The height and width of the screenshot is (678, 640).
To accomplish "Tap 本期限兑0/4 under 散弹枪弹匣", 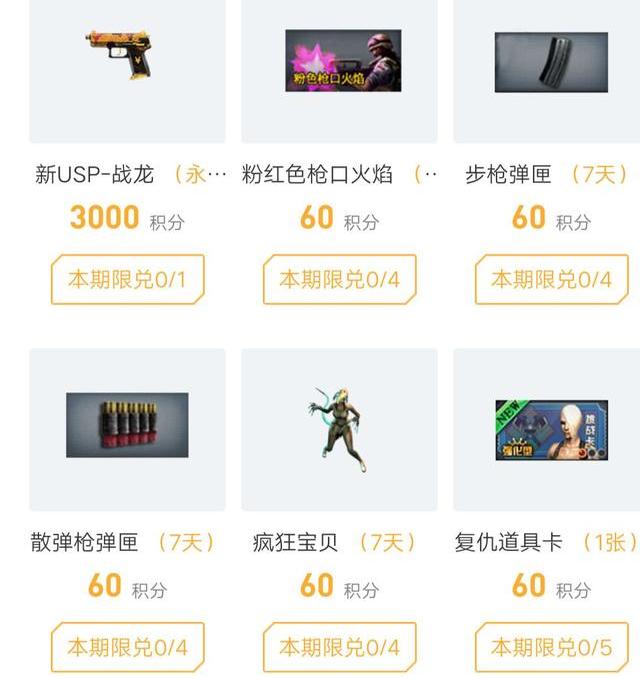I will tap(127, 647).
